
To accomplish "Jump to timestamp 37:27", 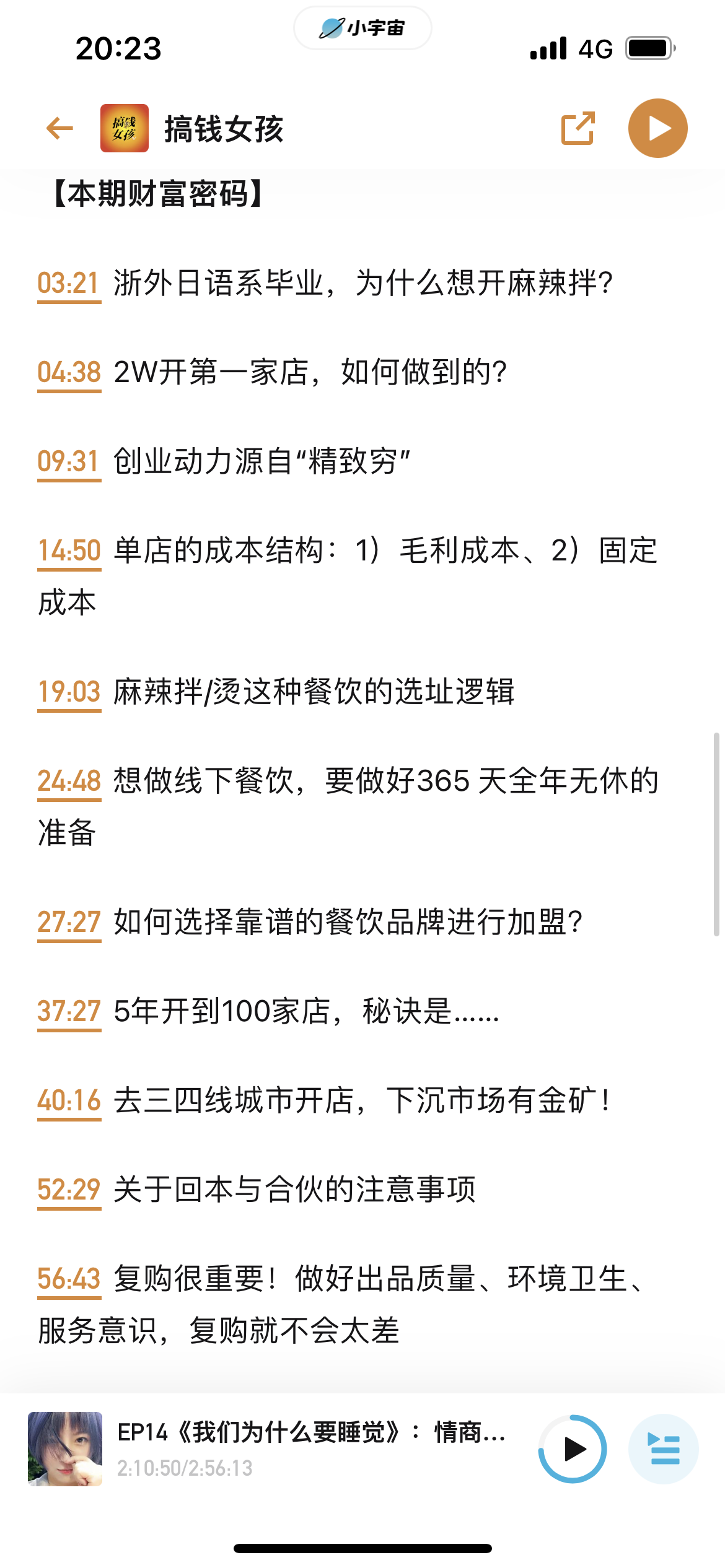I will coord(69,1012).
